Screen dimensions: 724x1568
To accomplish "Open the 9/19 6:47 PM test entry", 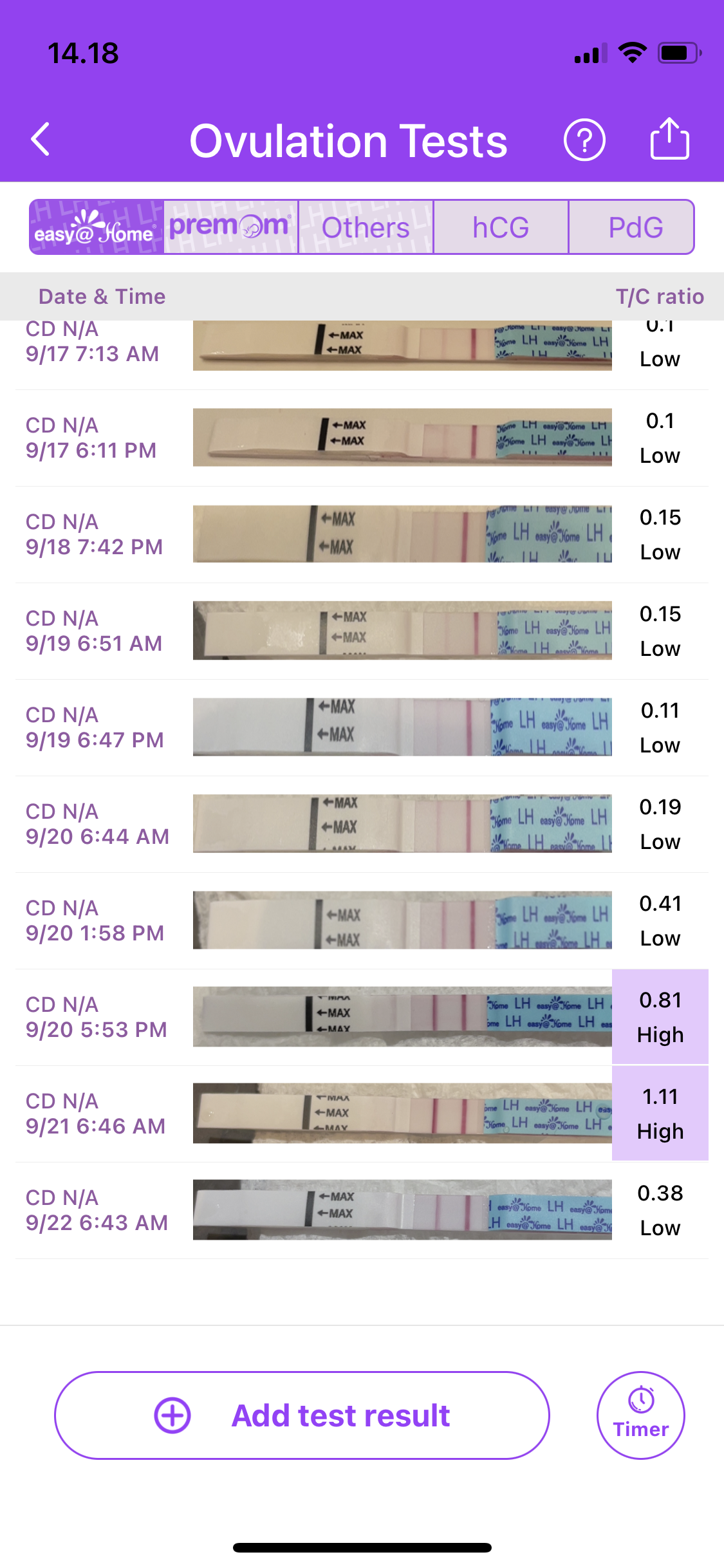I will click(x=360, y=727).
